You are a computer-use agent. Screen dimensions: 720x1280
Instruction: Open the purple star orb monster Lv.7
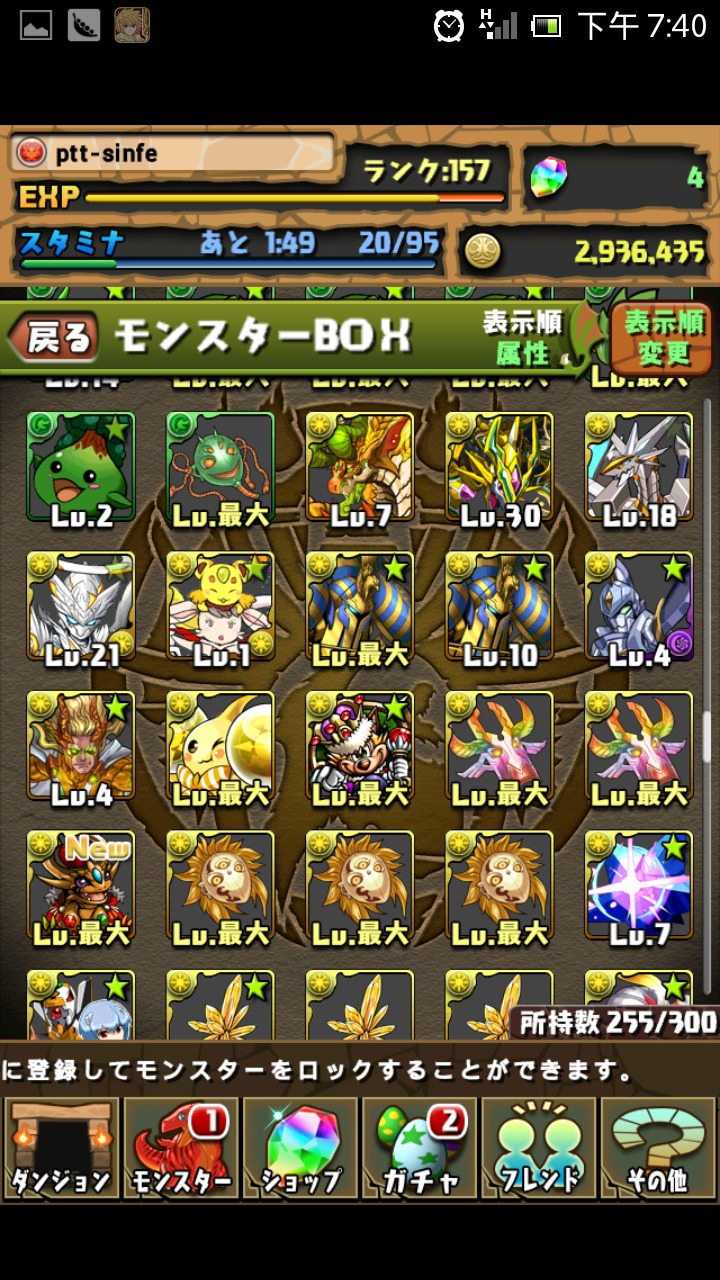click(639, 887)
